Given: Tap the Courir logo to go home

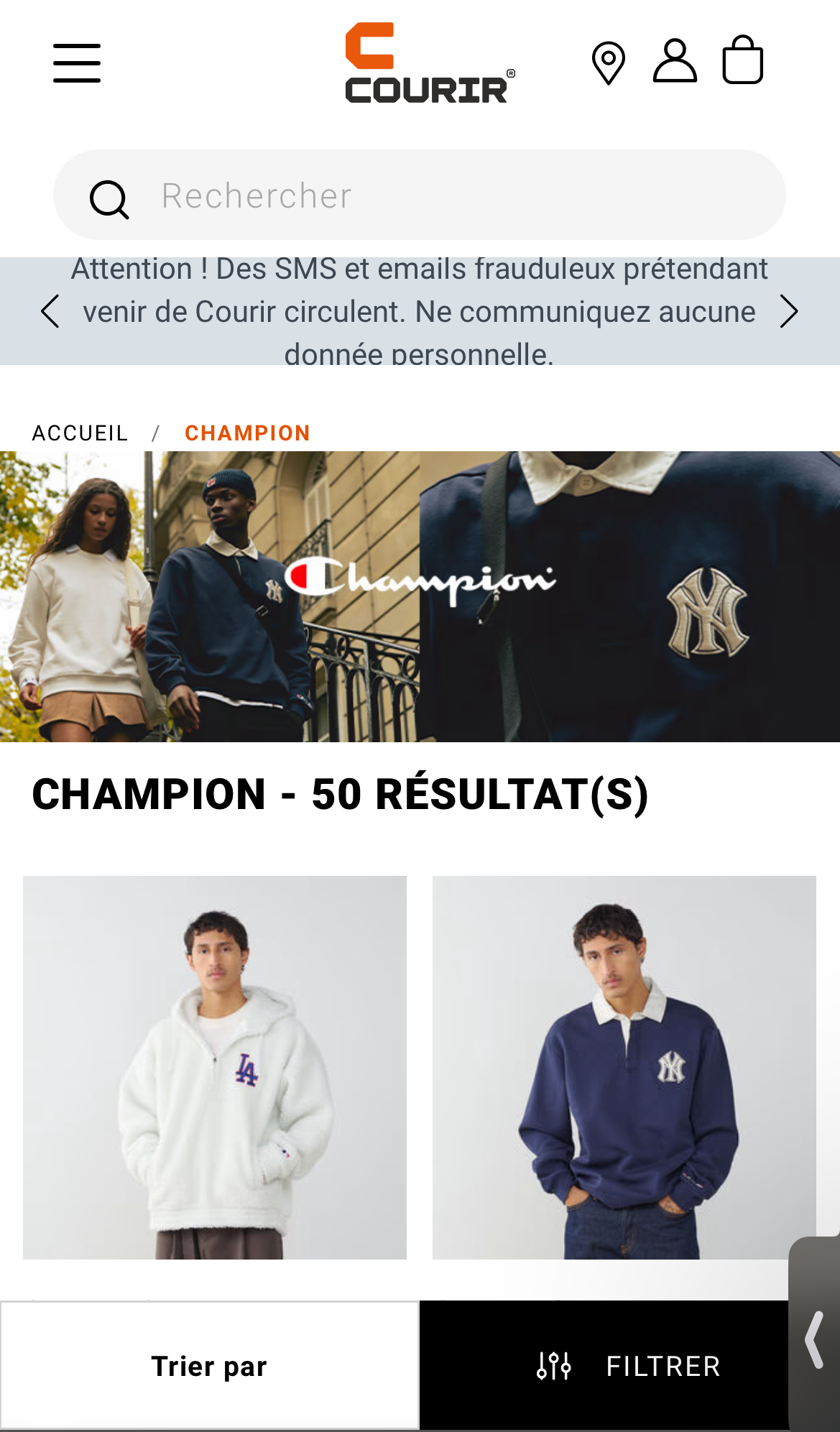Looking at the screenshot, I should point(429,63).
